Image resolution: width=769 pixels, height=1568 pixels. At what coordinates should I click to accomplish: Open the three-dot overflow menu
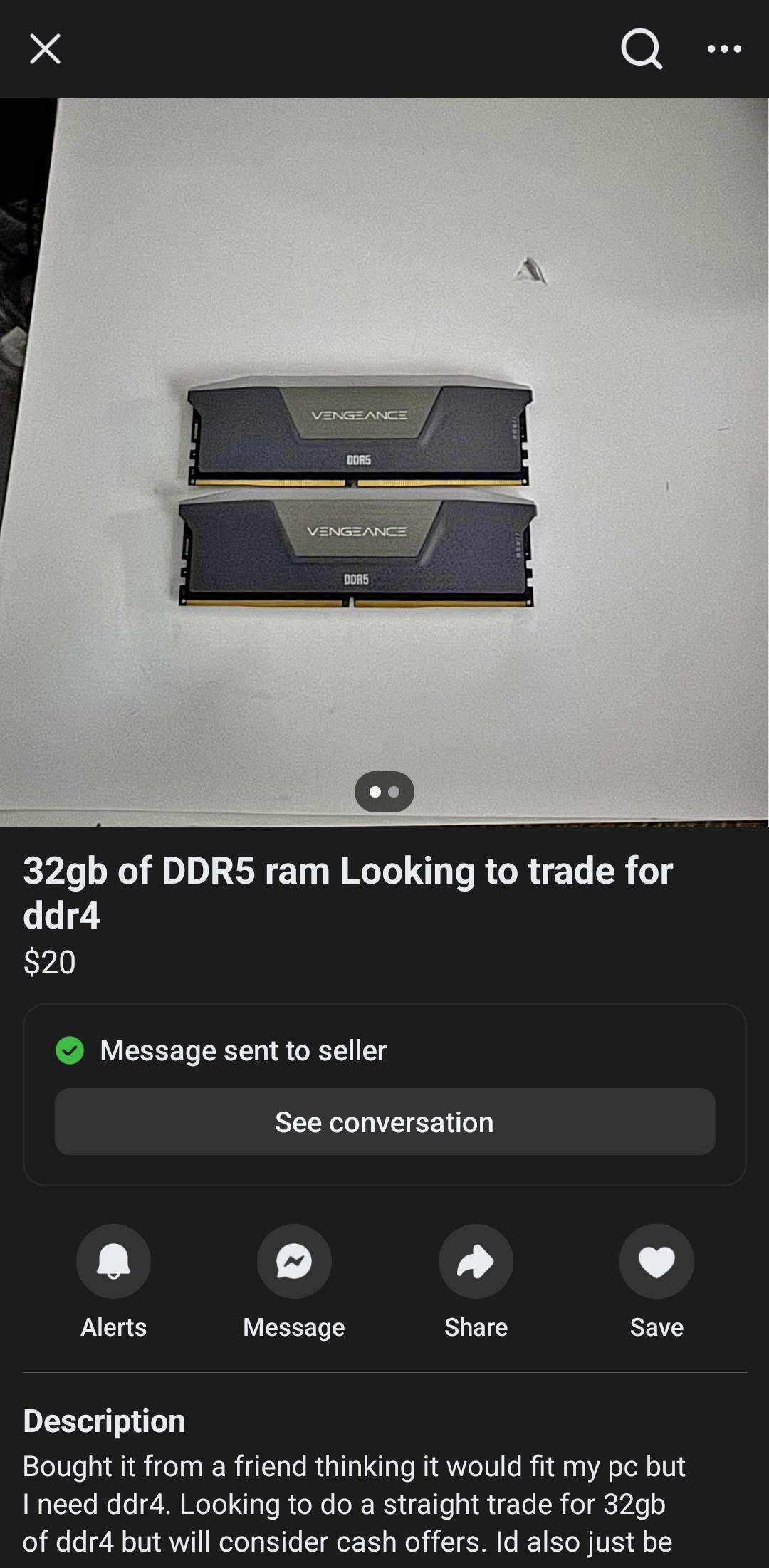click(724, 49)
